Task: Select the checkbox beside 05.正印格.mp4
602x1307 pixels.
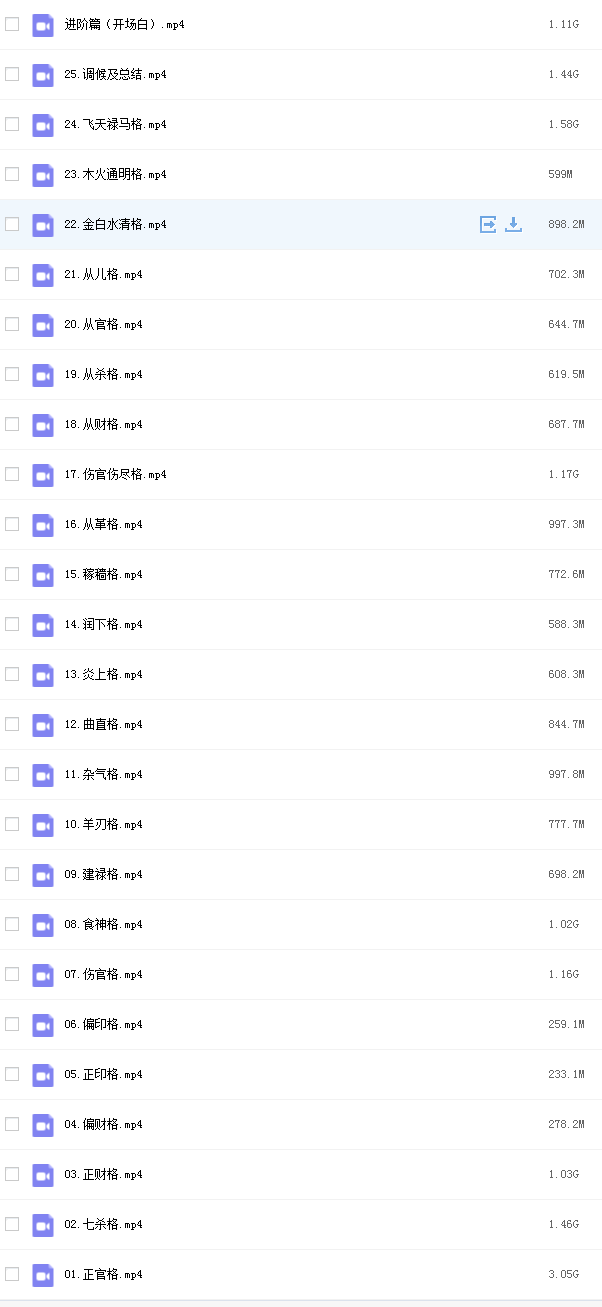Action: tap(12, 1074)
